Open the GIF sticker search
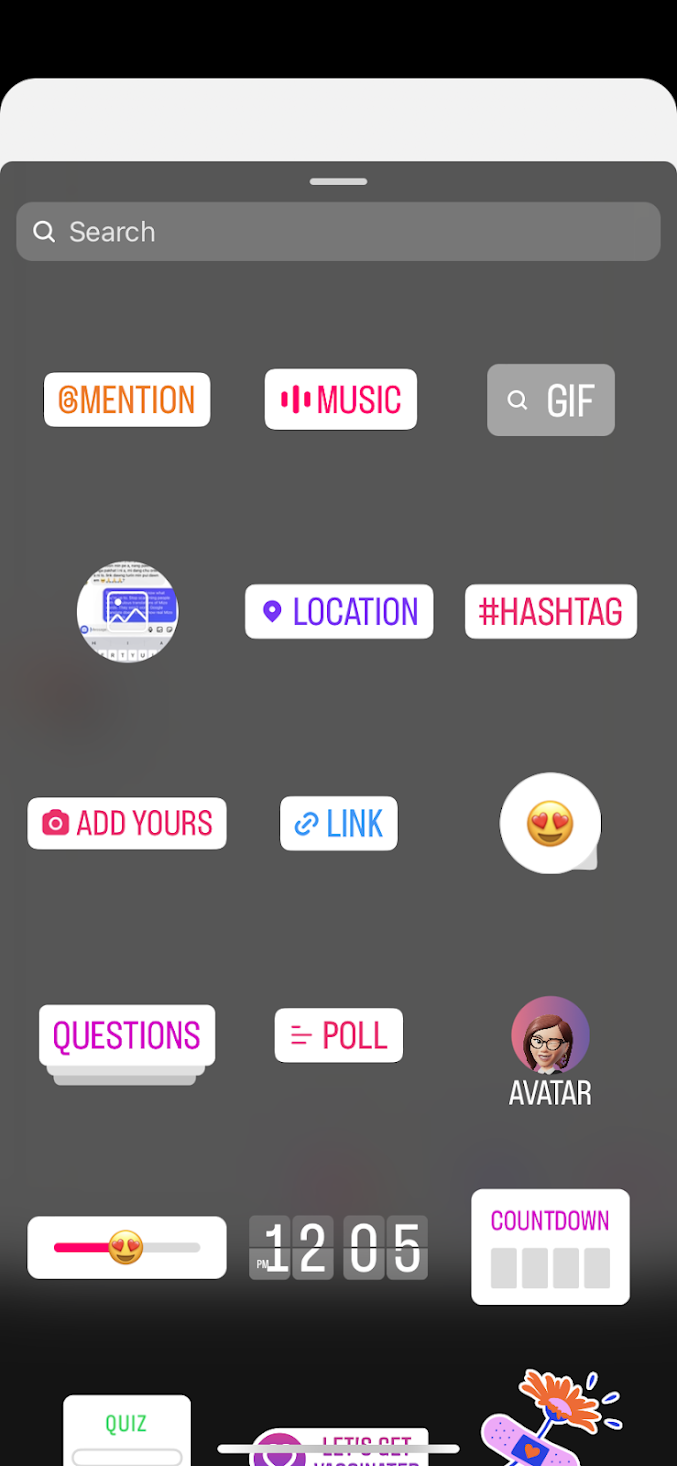Screen dimensions: 677x1466 pyautogui.click(x=551, y=400)
